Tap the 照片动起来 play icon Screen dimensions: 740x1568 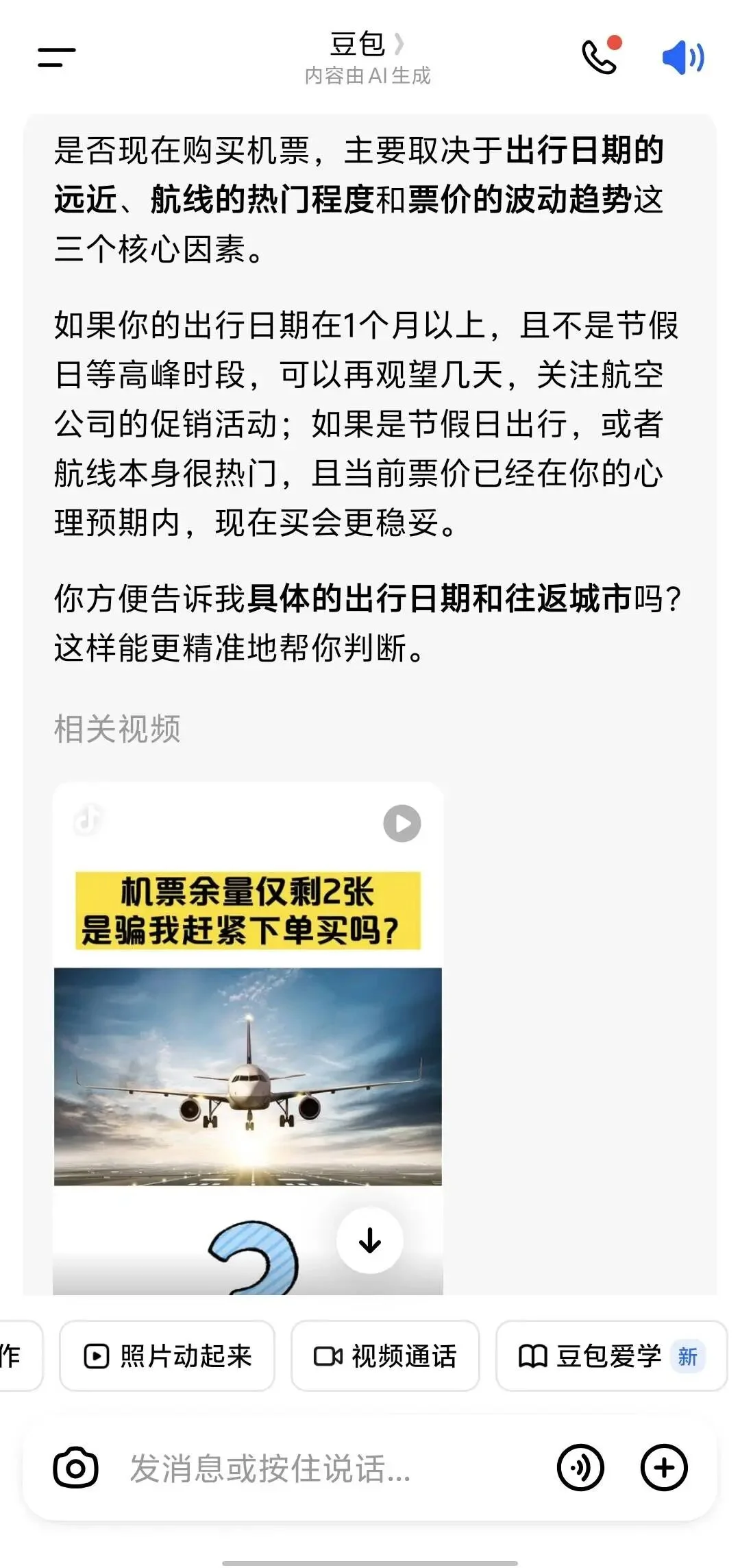(97, 1355)
